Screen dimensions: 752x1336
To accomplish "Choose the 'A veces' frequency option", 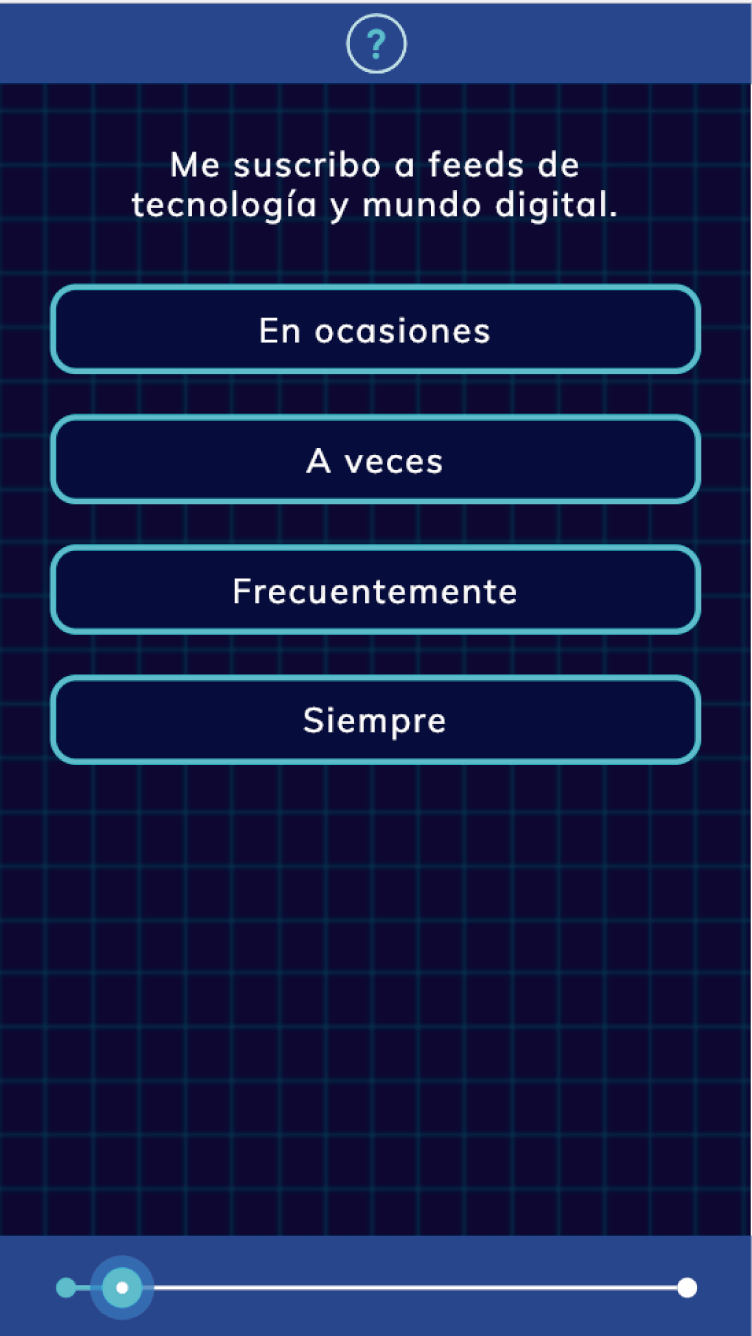I will click(x=375, y=460).
